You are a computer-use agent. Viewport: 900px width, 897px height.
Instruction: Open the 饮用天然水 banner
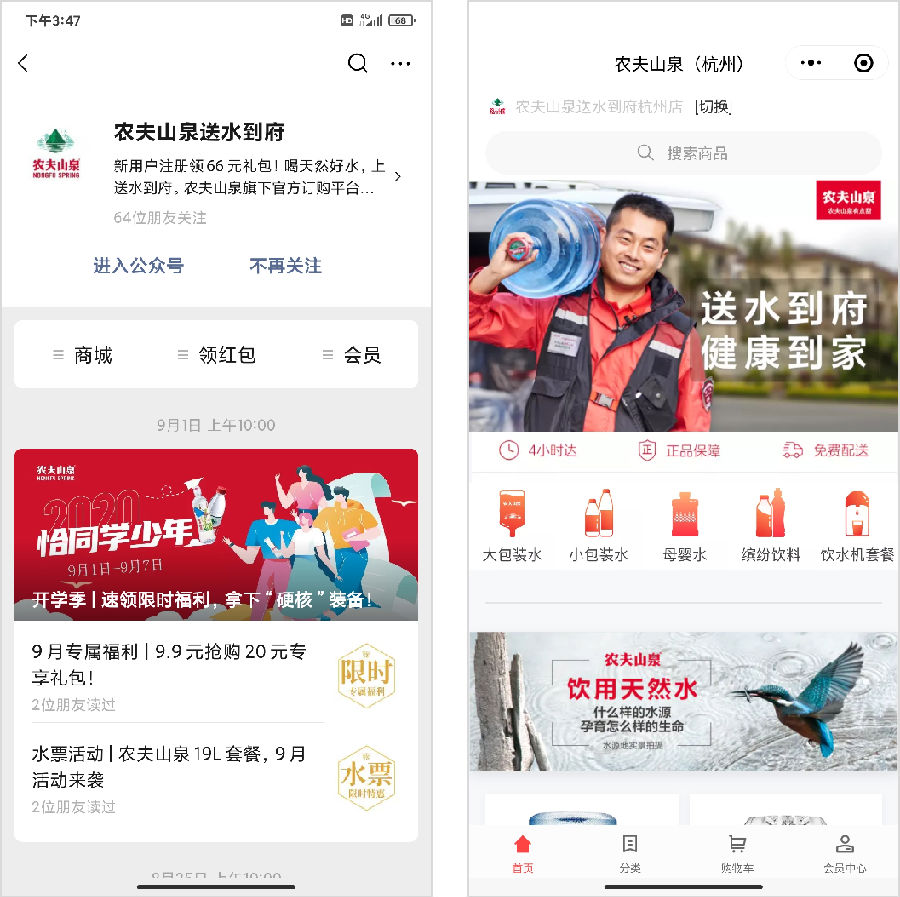point(684,701)
